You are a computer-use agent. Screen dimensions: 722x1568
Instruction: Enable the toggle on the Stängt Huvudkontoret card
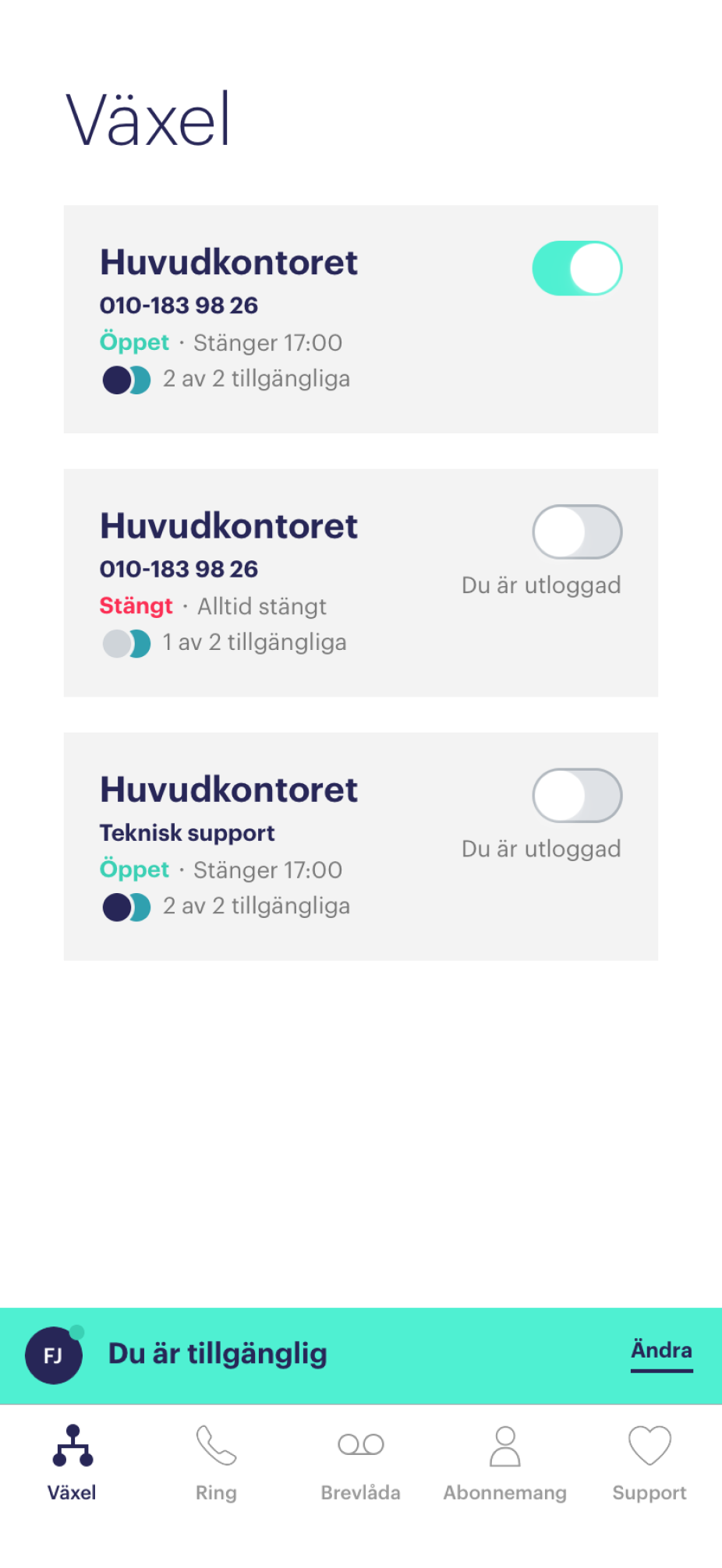pos(577,531)
